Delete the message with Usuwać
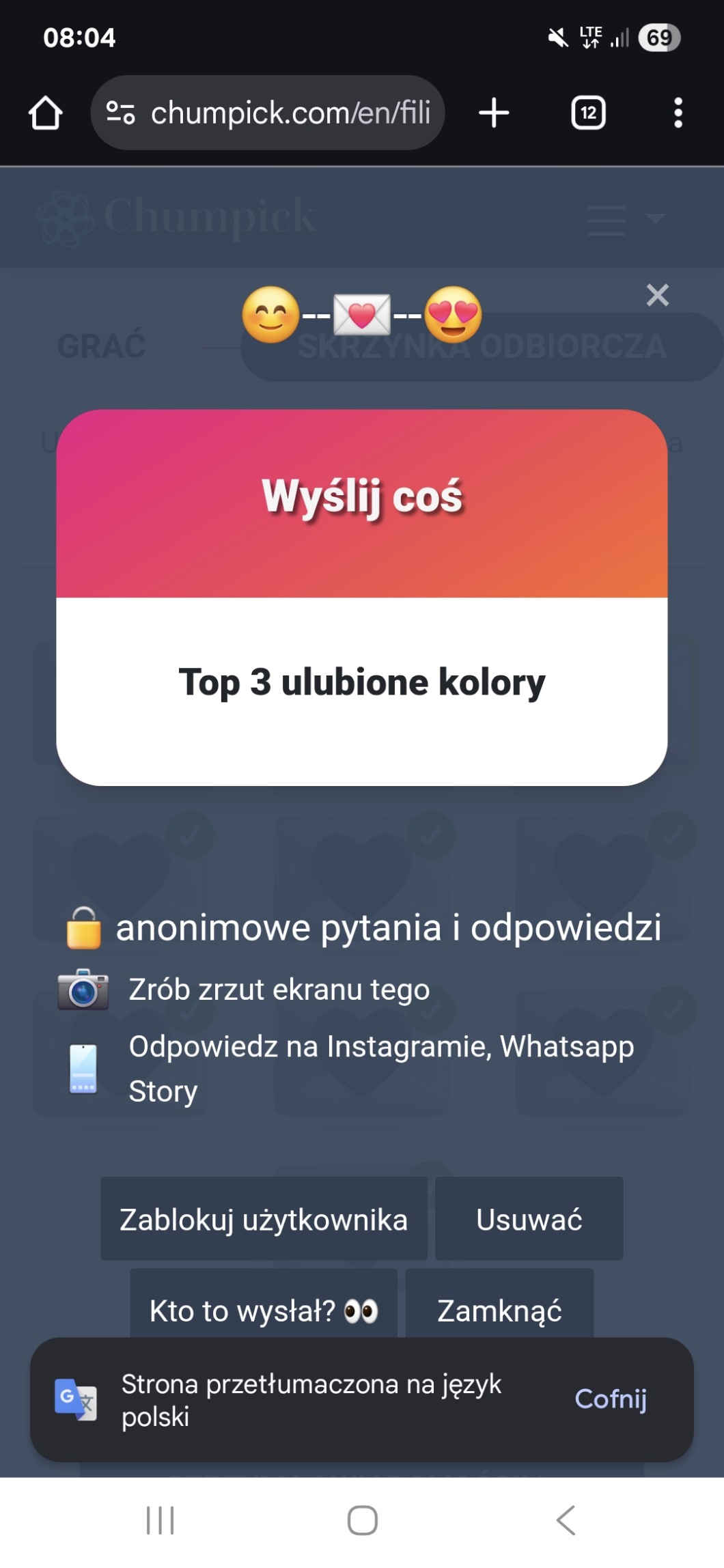724x1568 pixels. tap(529, 1219)
